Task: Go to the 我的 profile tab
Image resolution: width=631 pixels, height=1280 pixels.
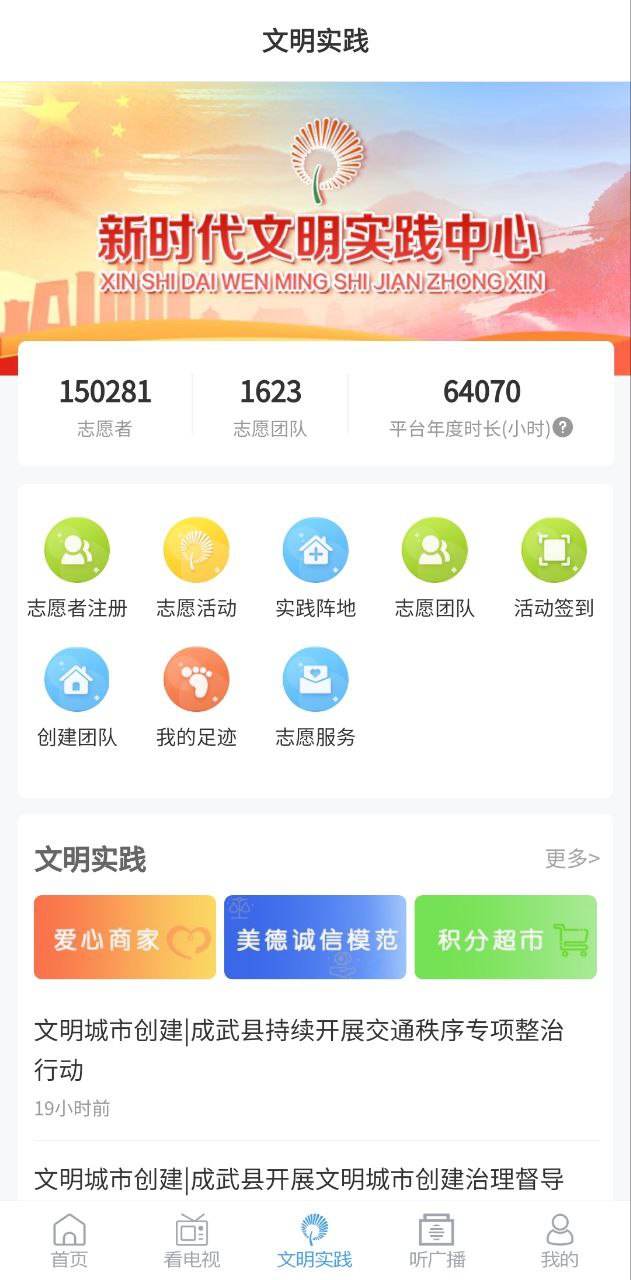Action: pyautogui.click(x=559, y=1241)
